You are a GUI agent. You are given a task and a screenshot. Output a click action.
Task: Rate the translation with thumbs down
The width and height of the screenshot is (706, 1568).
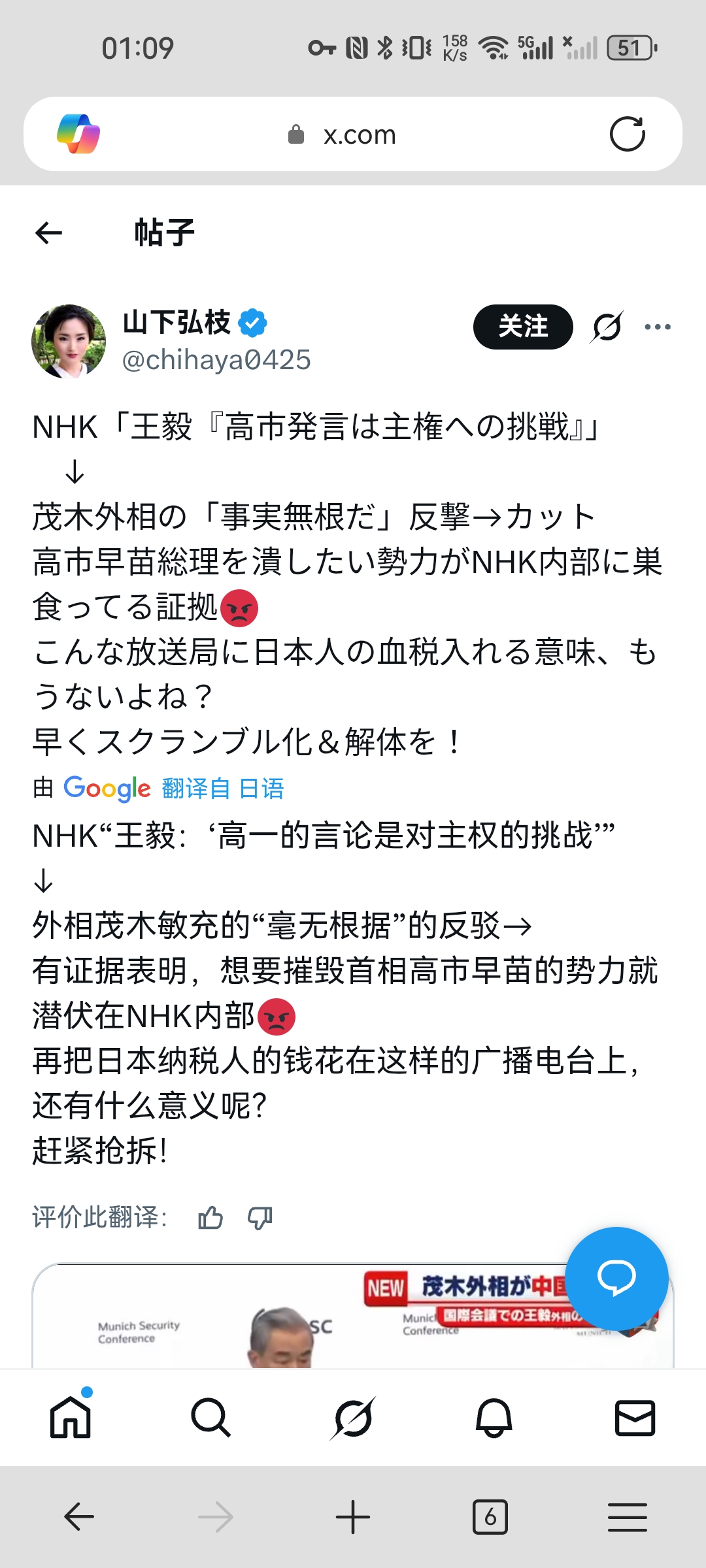[260, 1218]
